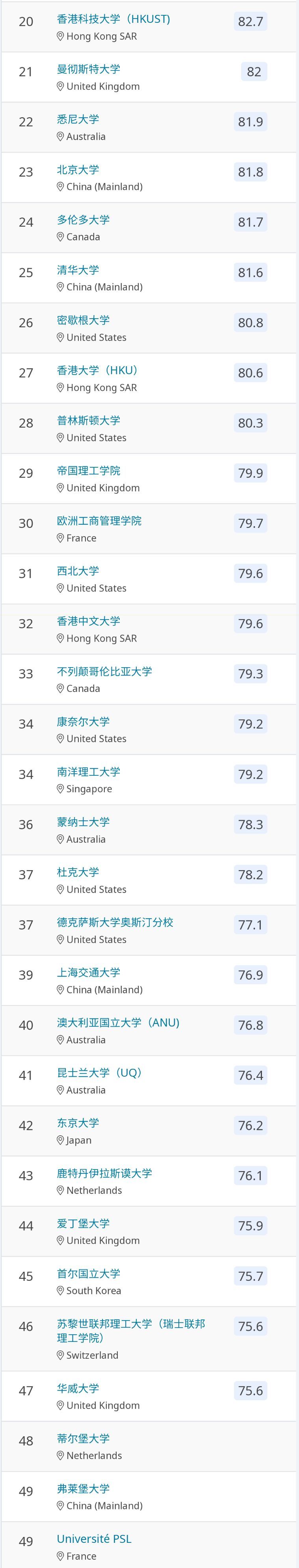Open the 密歇根大学 entry
This screenshot has height=1568, width=299.
pyautogui.click(x=83, y=320)
